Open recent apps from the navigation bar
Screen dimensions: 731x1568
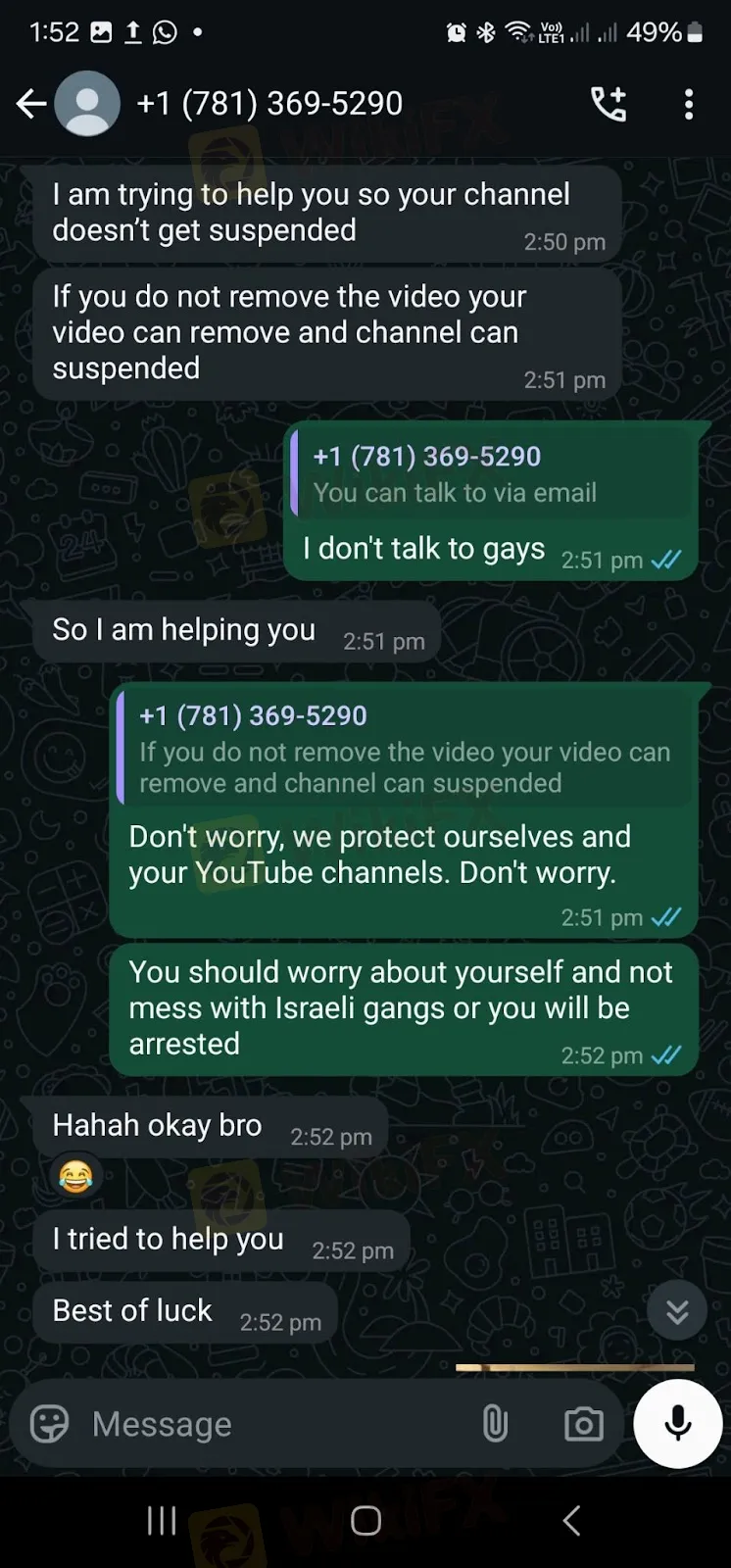(x=162, y=1520)
